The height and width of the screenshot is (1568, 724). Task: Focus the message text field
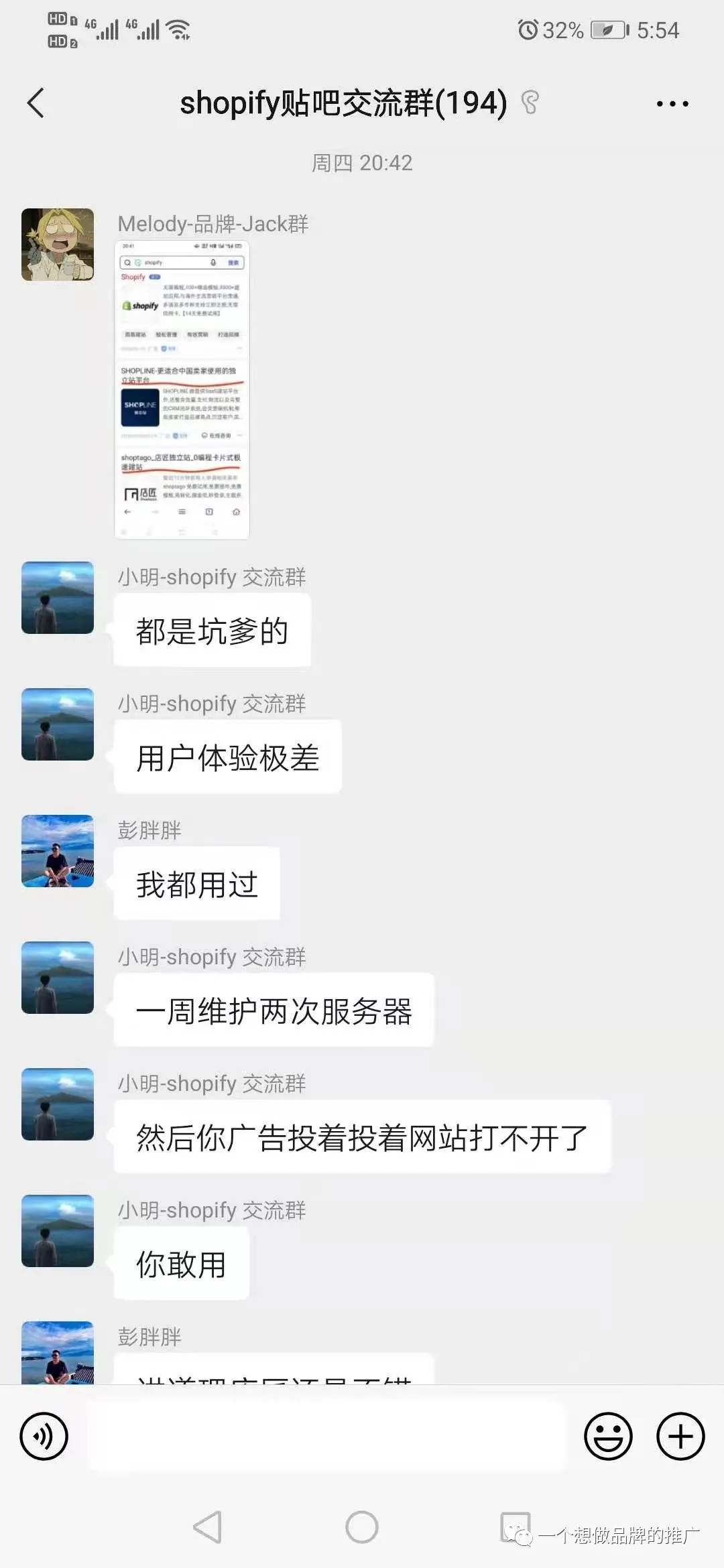pos(326,1436)
